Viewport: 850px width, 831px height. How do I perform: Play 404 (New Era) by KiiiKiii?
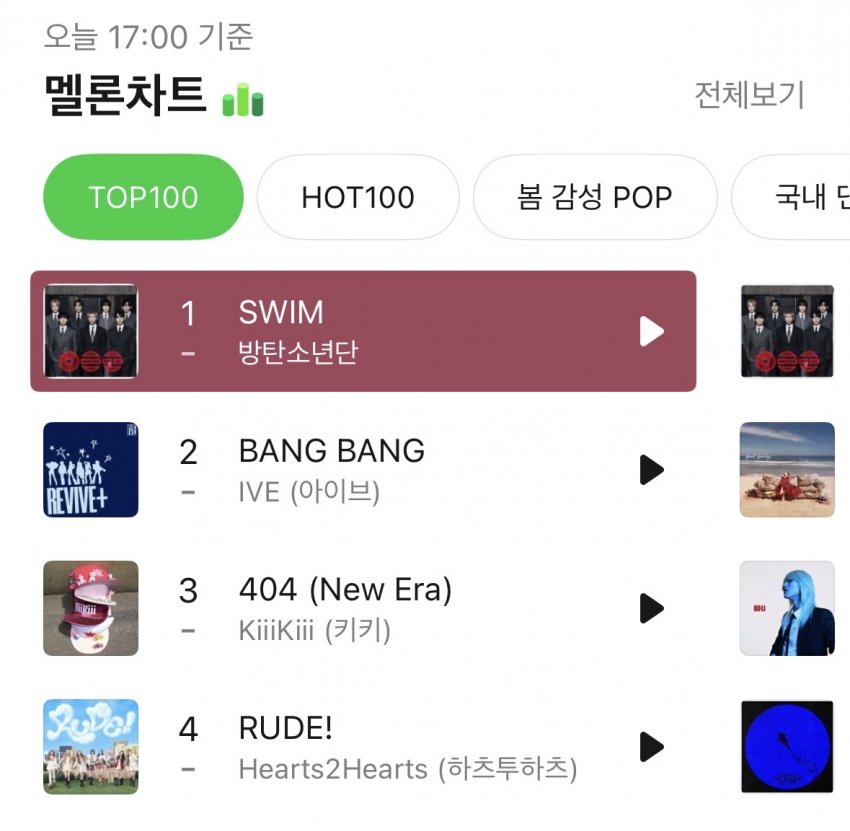[x=652, y=607]
